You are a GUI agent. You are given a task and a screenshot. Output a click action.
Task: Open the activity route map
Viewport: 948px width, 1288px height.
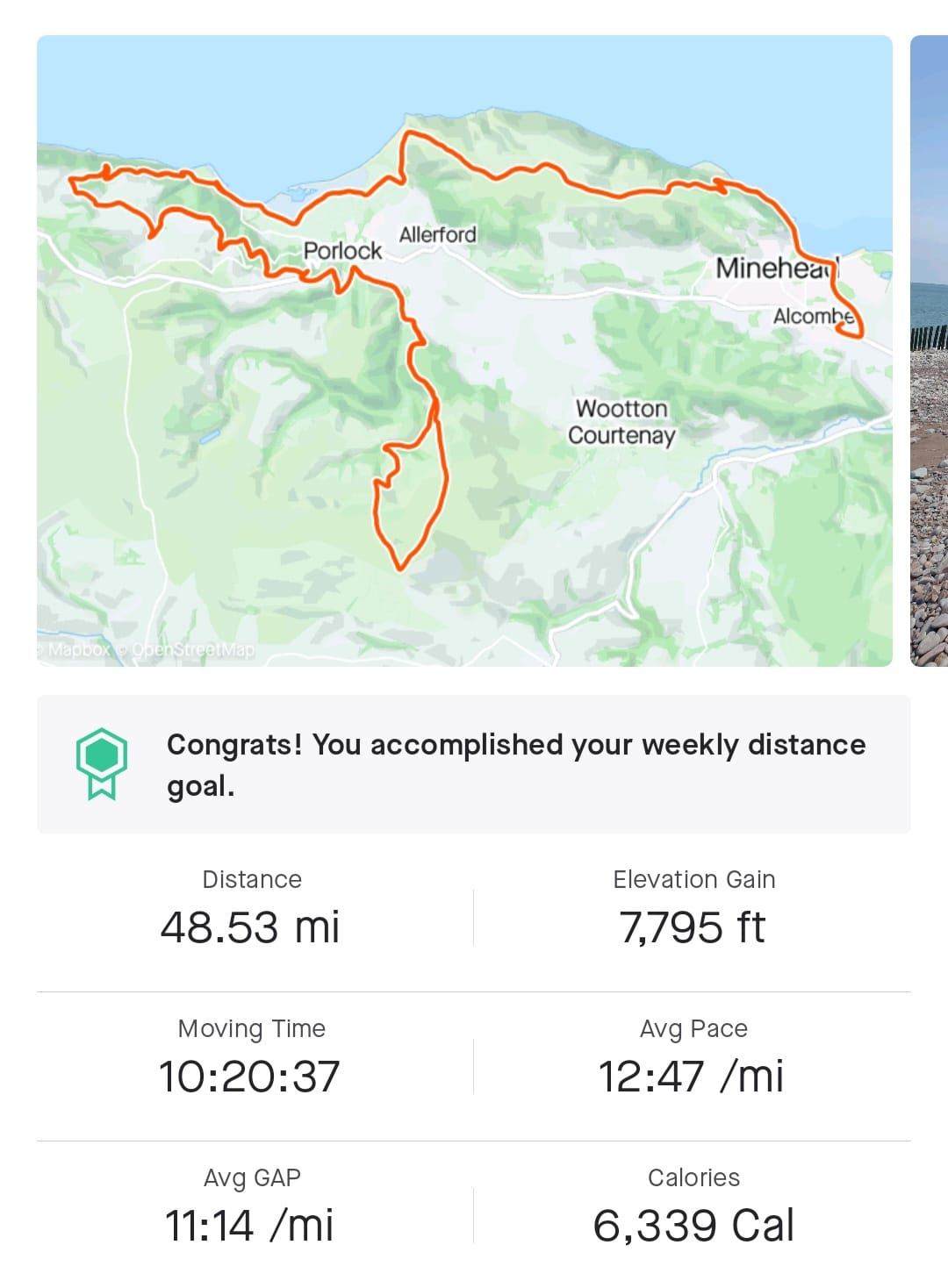[464, 351]
